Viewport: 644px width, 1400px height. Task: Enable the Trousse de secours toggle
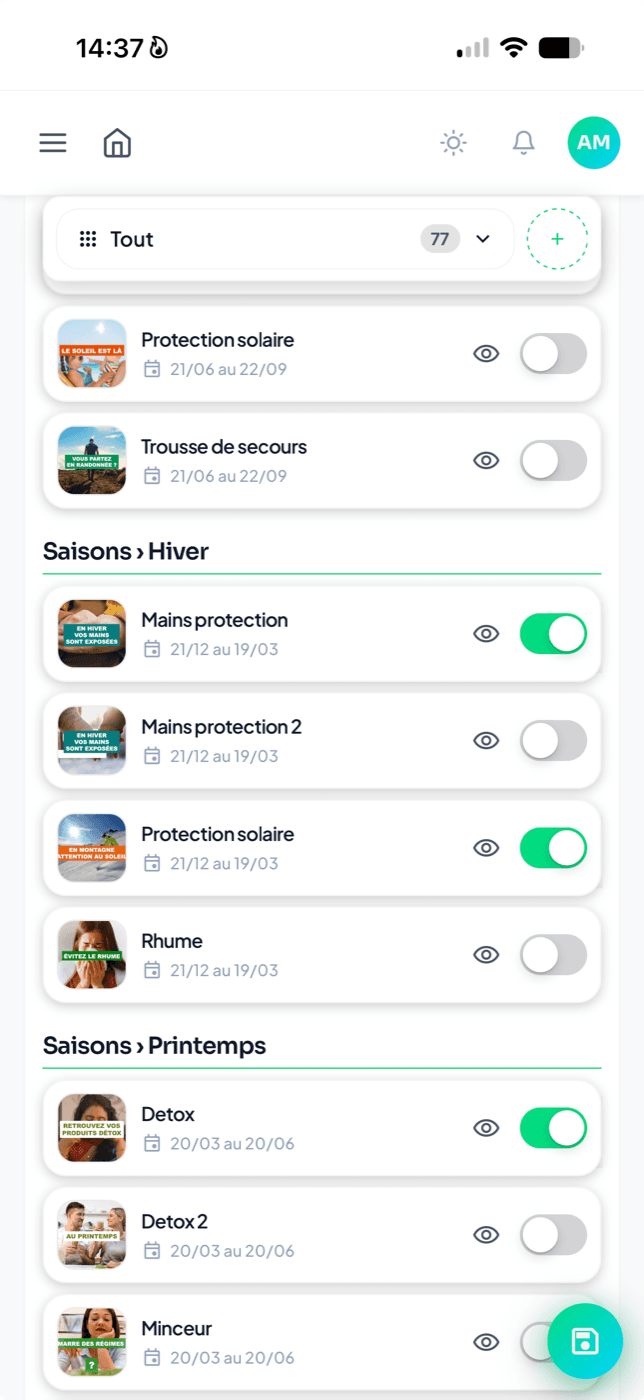pyautogui.click(x=553, y=460)
